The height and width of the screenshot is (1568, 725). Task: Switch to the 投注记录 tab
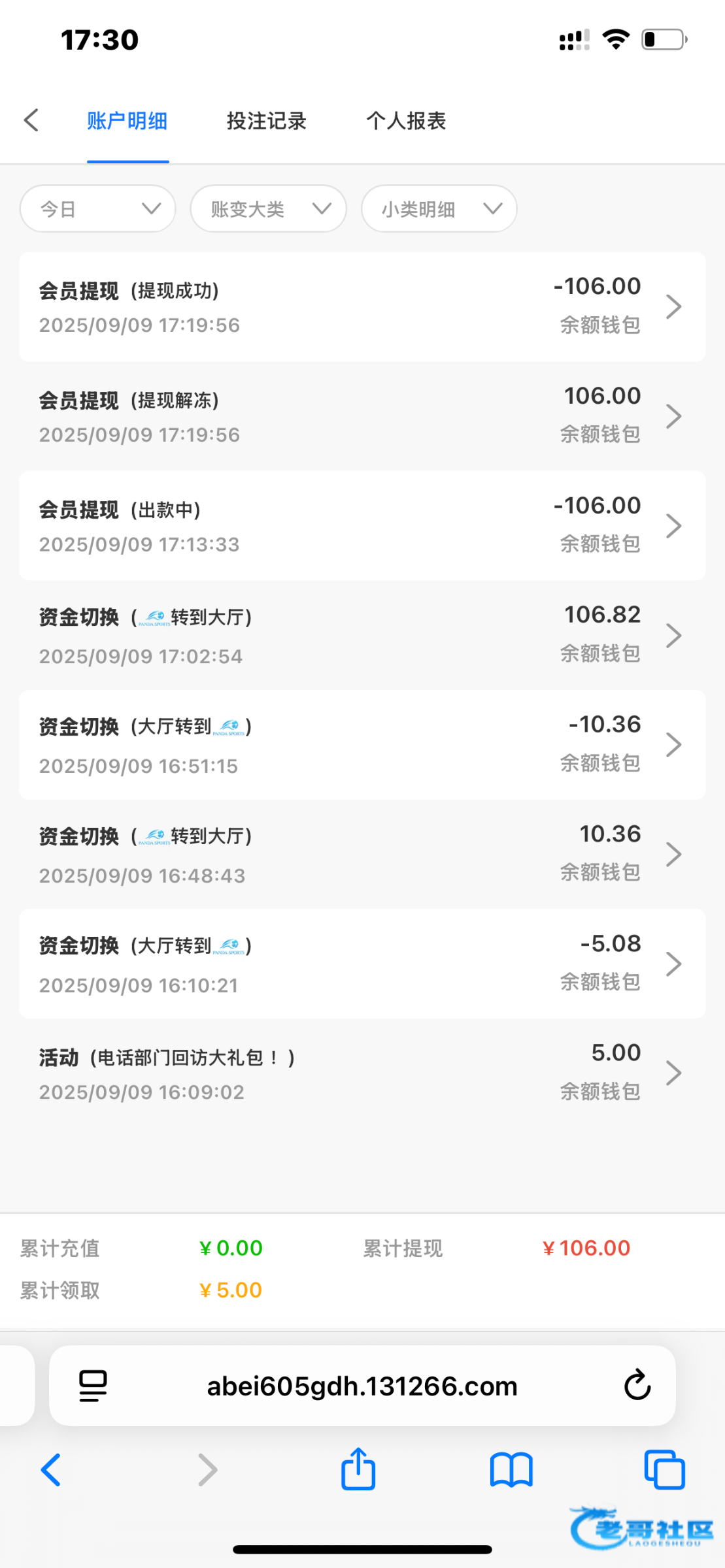(266, 121)
